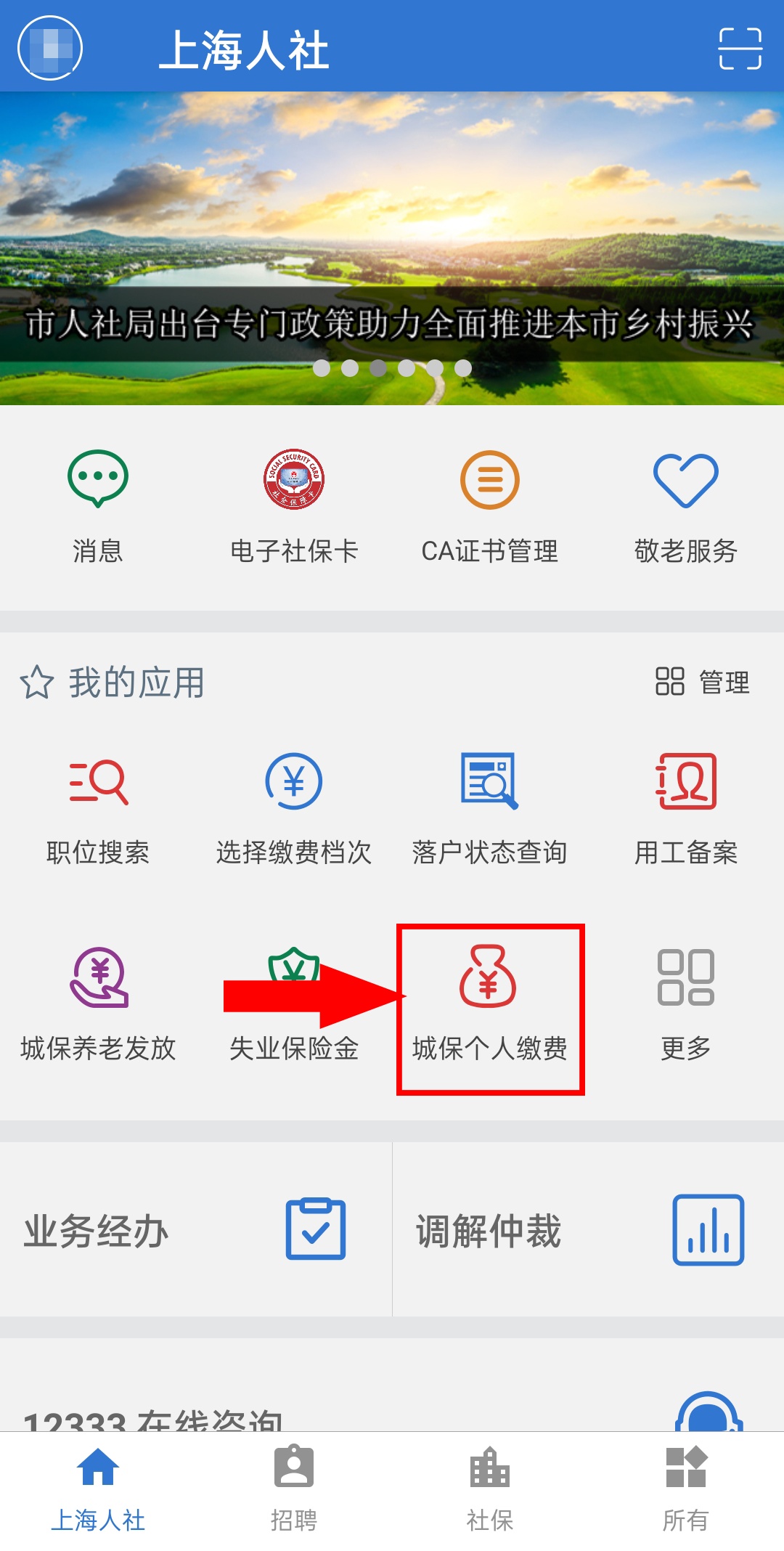Open the profile avatar
This screenshot has width=784, height=1551.
pos(49,48)
